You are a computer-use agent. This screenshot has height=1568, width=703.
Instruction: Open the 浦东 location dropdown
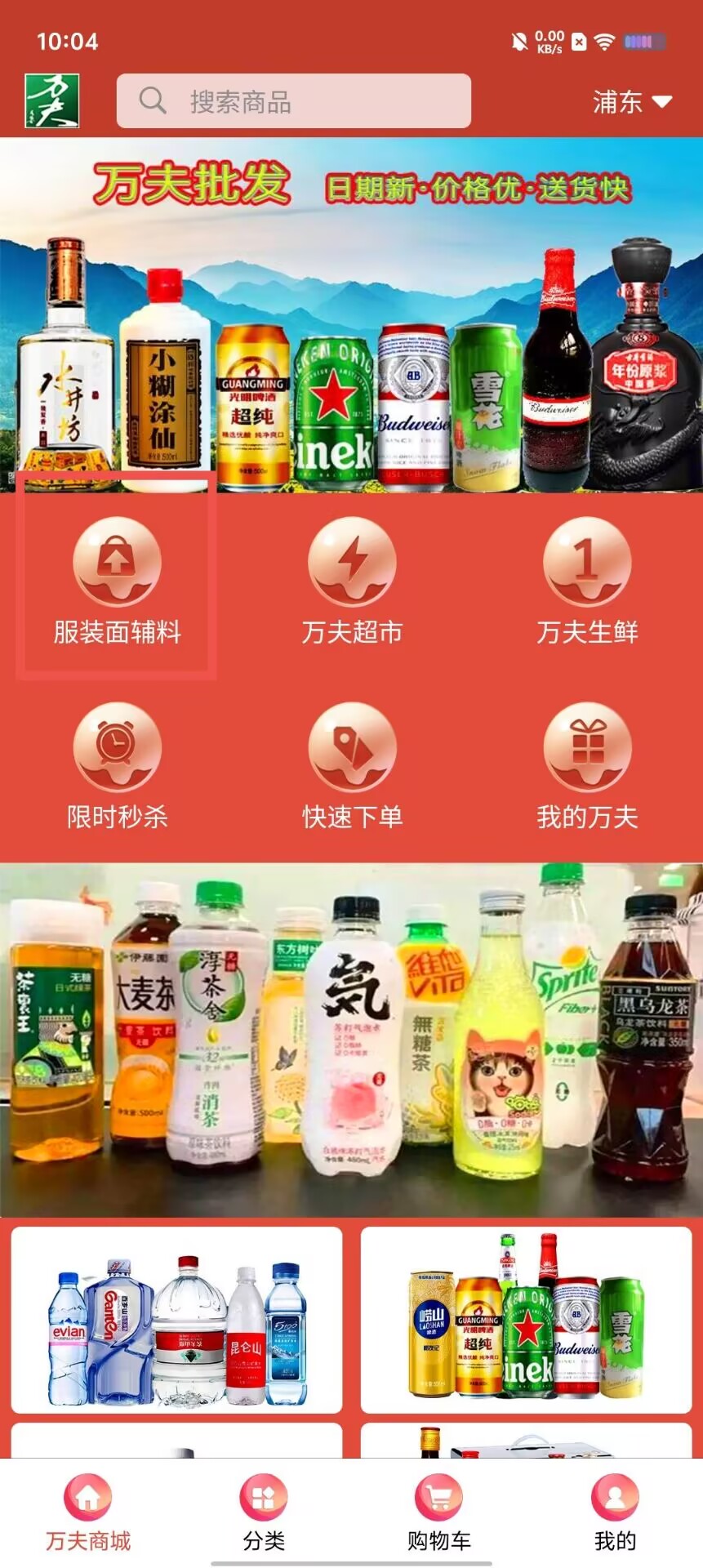point(631,102)
